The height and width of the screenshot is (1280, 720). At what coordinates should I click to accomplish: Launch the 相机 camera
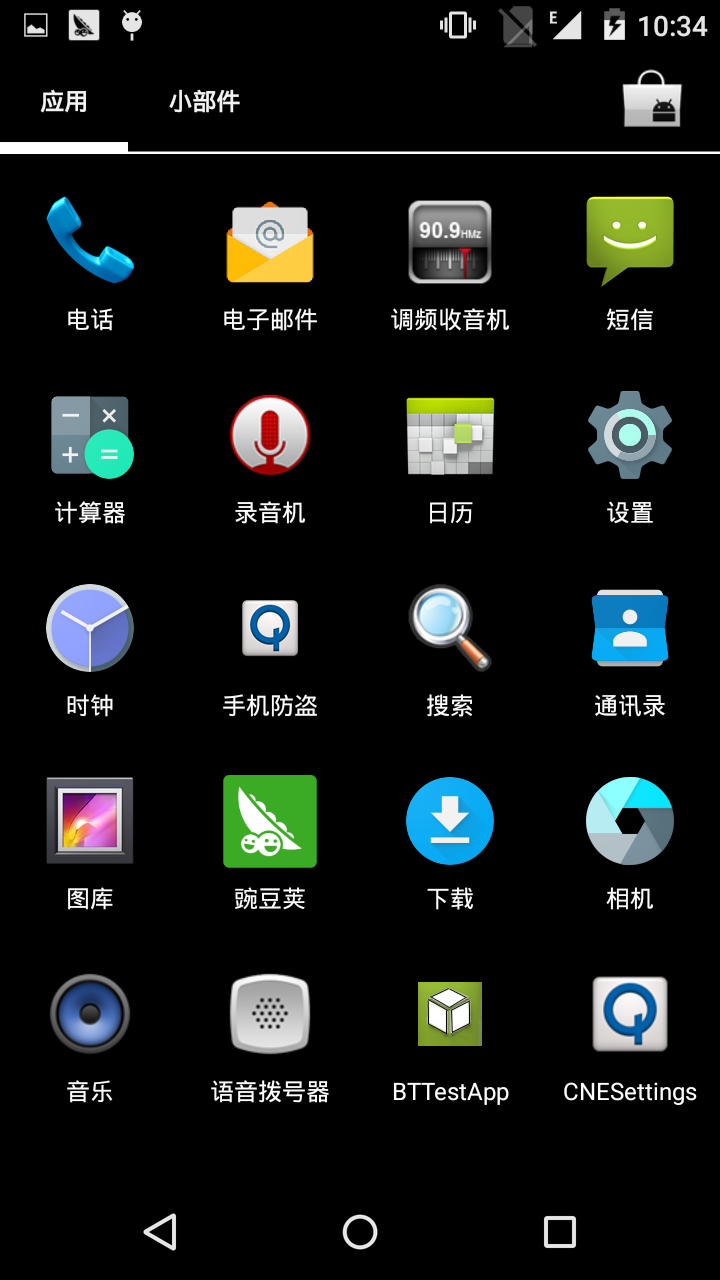(x=630, y=821)
